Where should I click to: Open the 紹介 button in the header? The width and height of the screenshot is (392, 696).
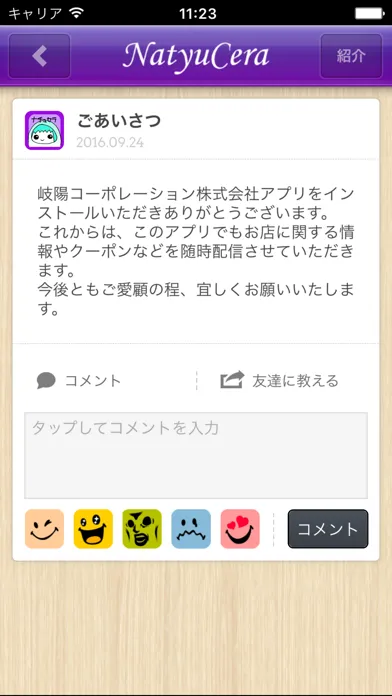click(351, 56)
